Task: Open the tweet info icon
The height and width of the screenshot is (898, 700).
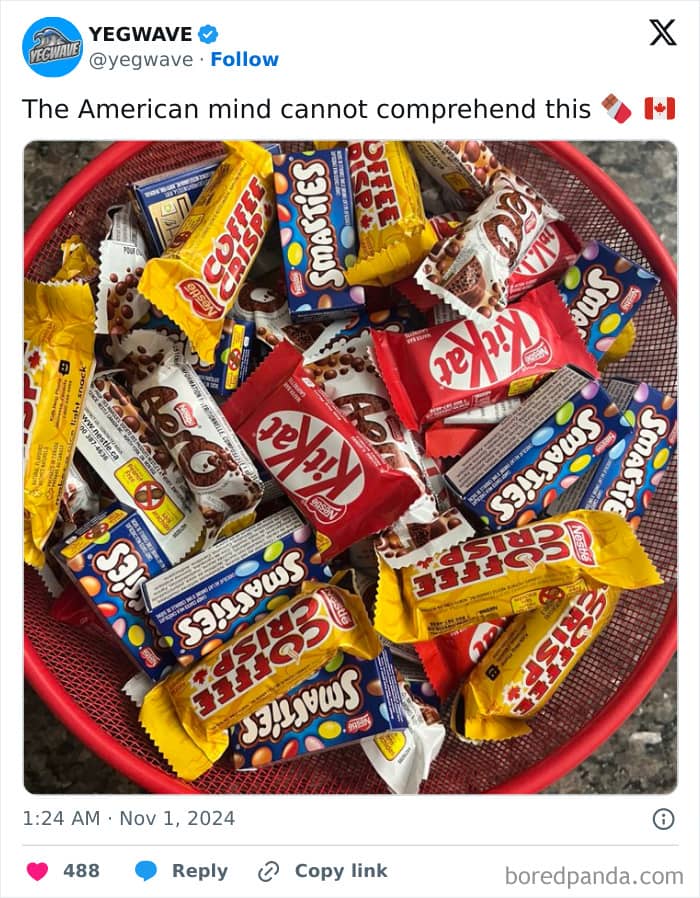Action: [663, 819]
